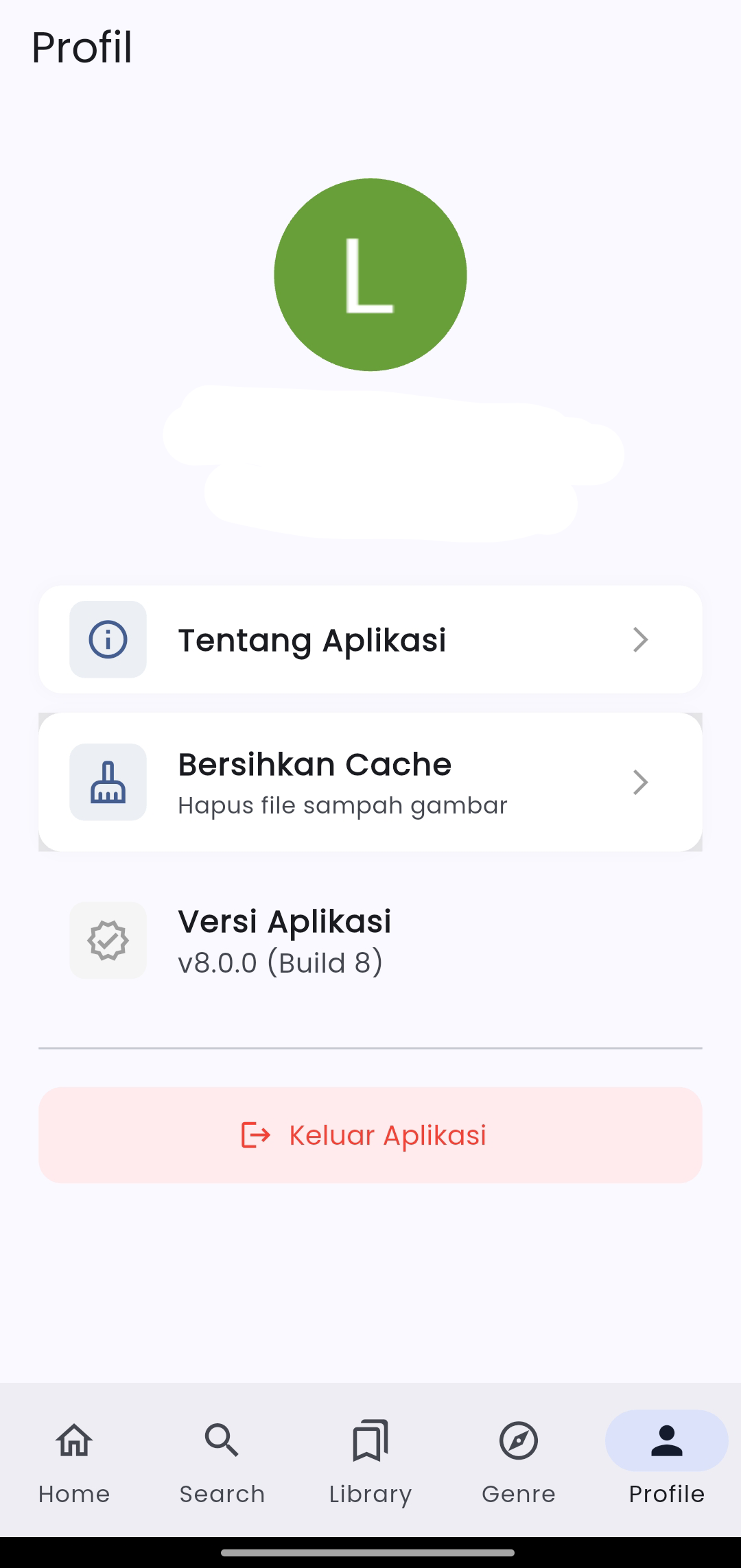Tap Bersihkan Cache to clear image junk files
741x1568 pixels.
370,782
